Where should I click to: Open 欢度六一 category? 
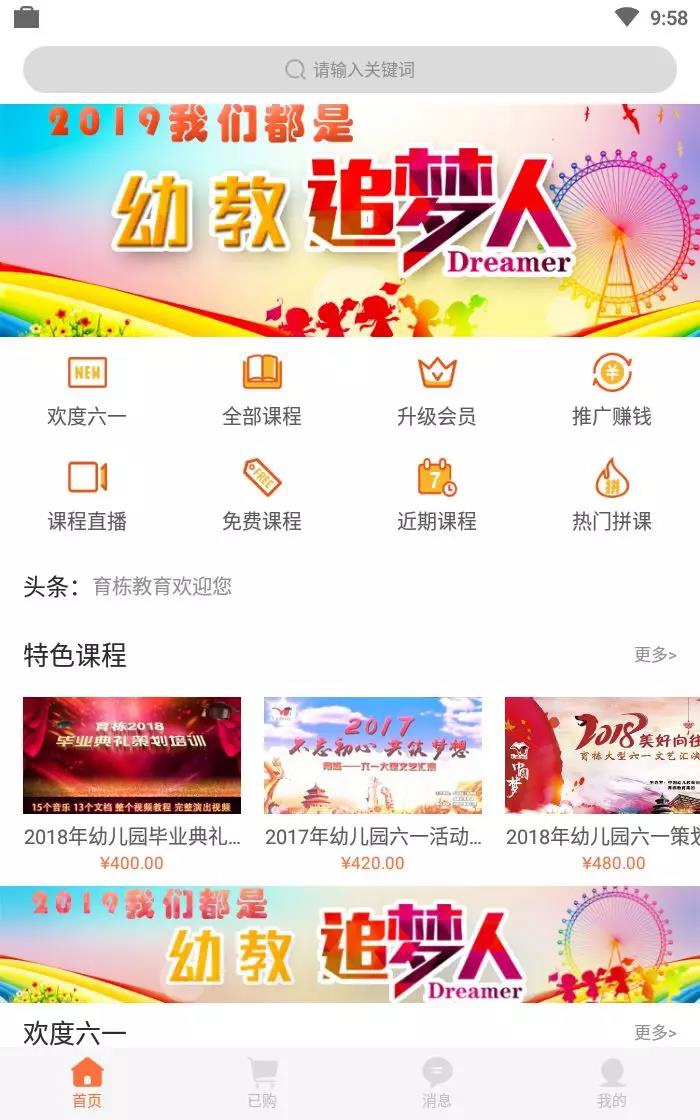coord(87,390)
